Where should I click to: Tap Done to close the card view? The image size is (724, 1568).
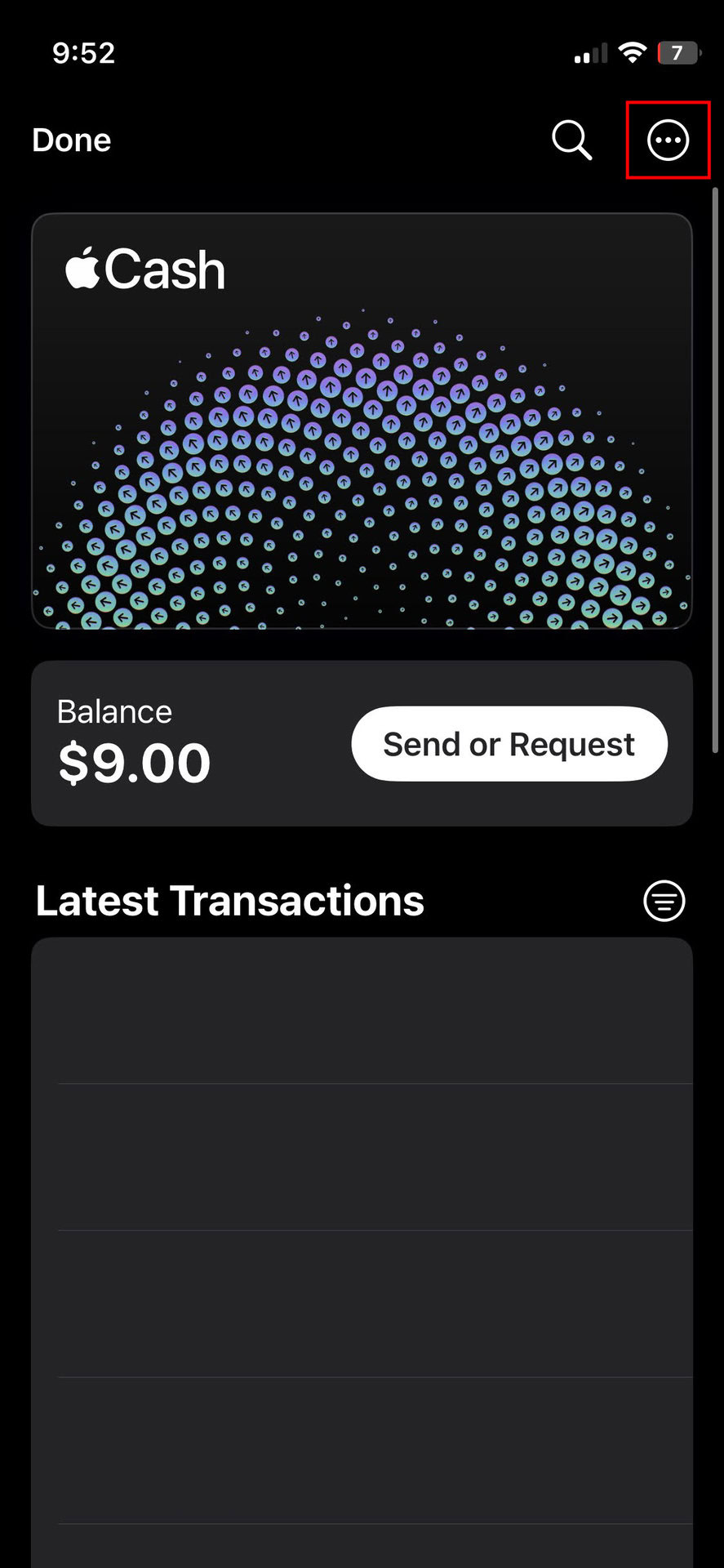72,140
